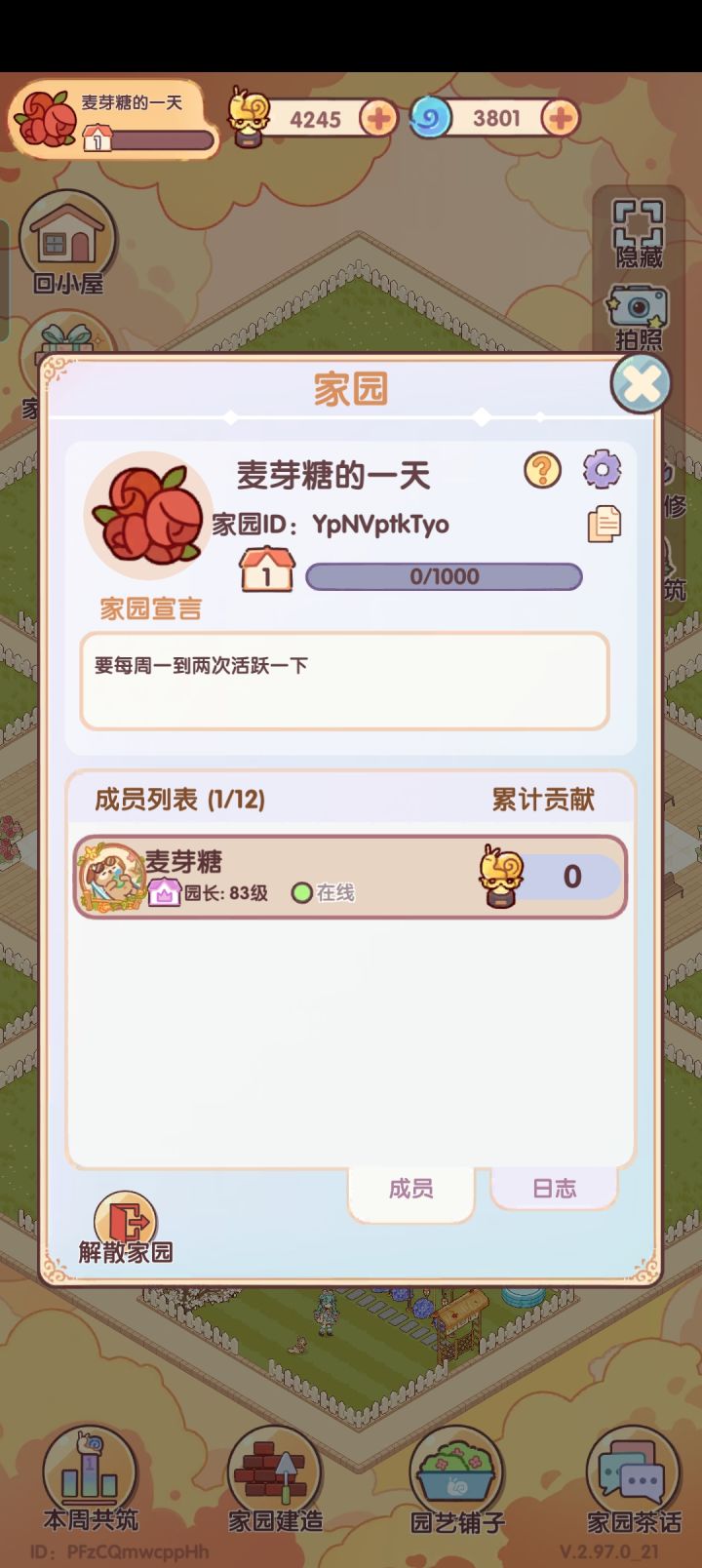Select member 麦芽糖 in the list
This screenshot has width=702, height=1568.
coord(341,875)
